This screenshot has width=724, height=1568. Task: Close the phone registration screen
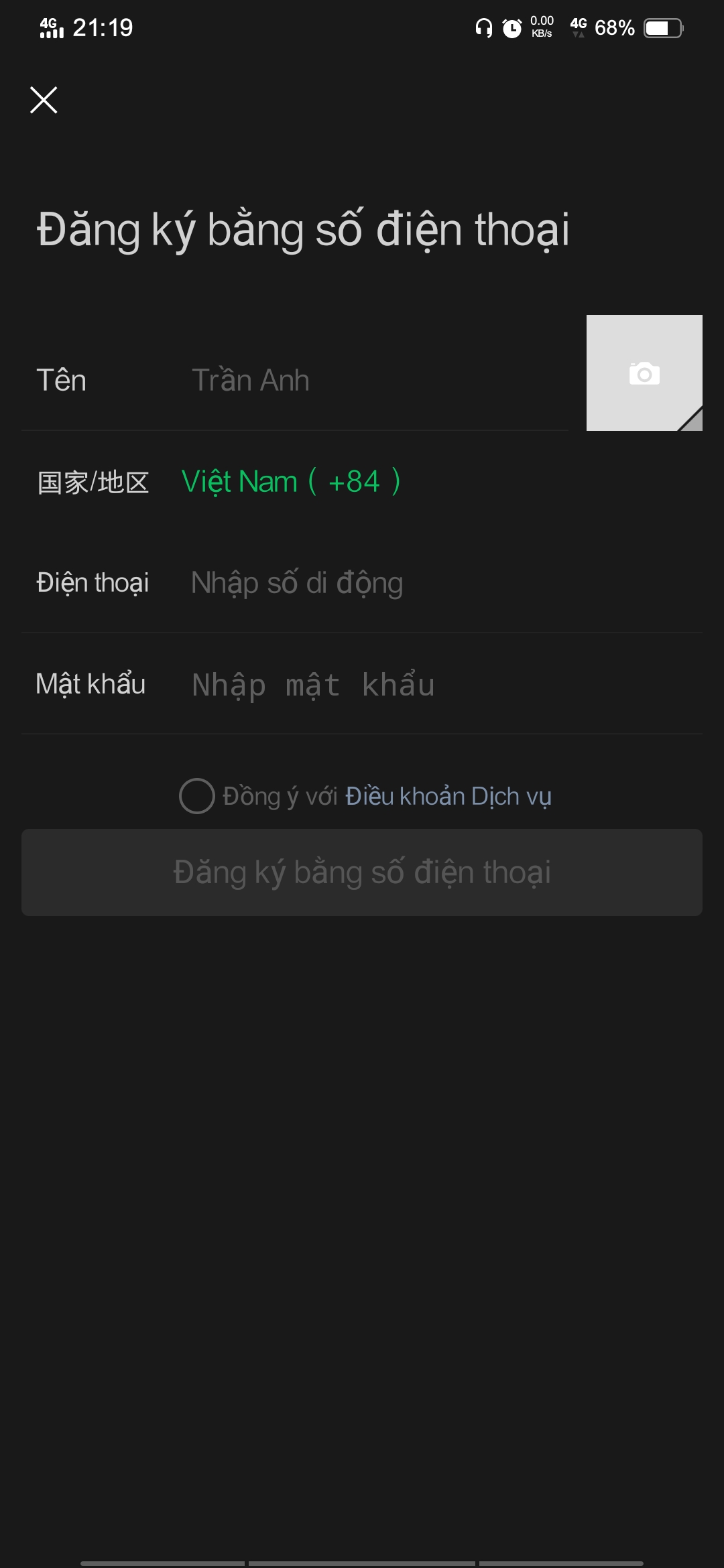(x=44, y=101)
